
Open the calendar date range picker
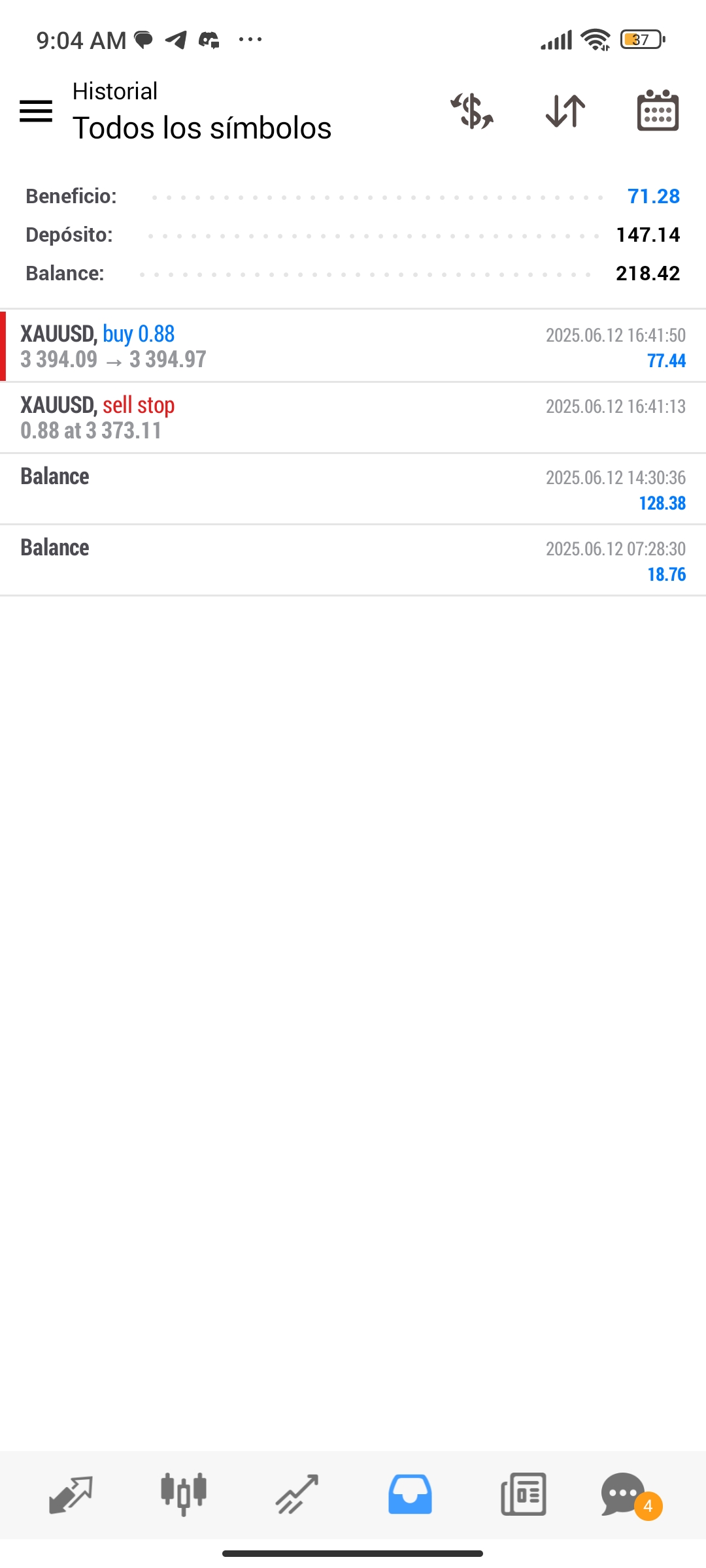[x=658, y=110]
